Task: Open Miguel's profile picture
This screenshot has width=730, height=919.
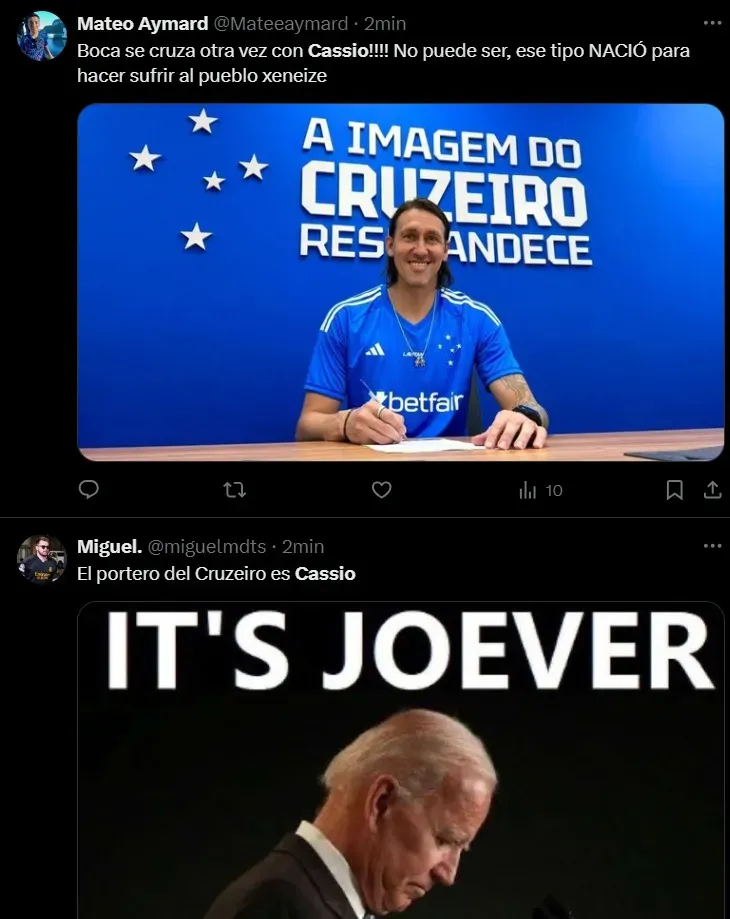Action: coord(41,560)
